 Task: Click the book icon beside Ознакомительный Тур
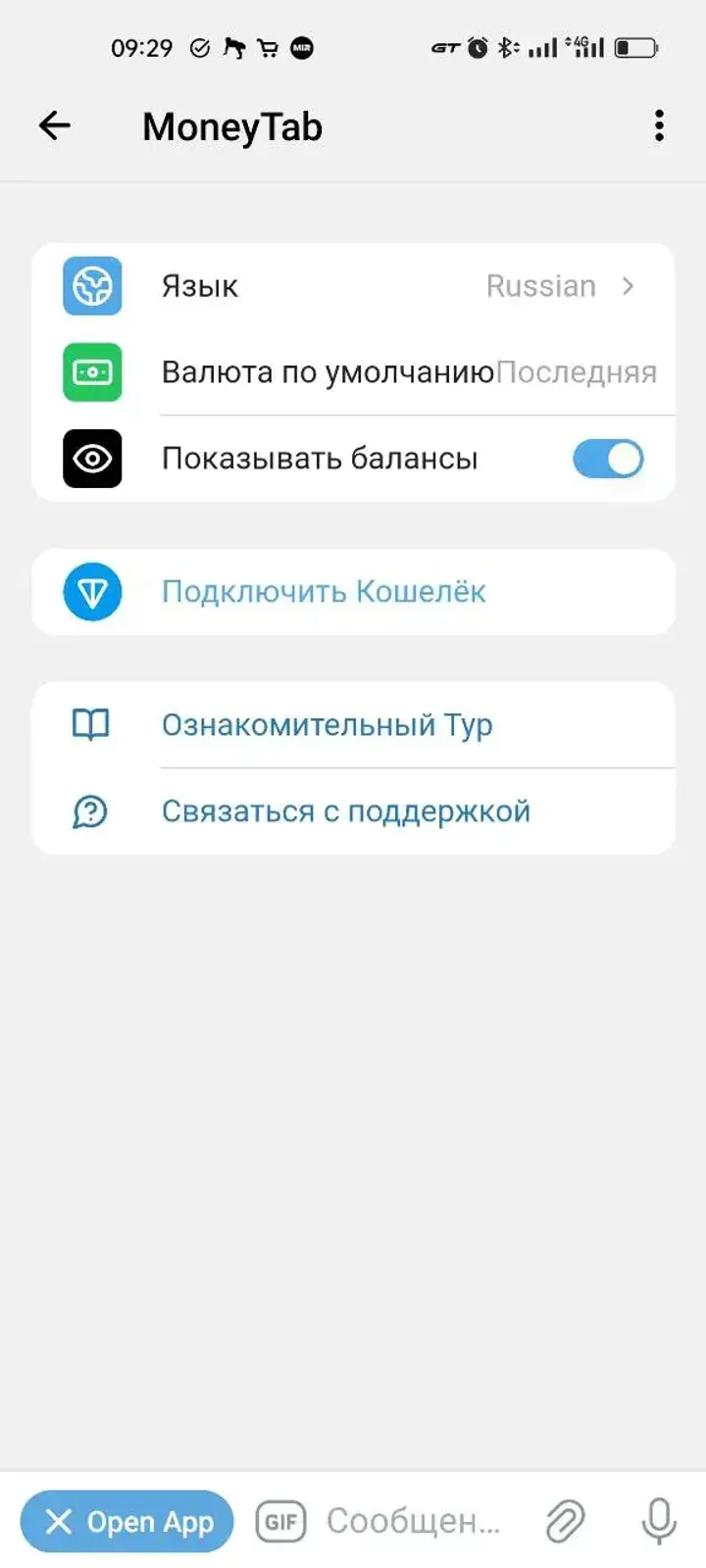[x=89, y=725]
